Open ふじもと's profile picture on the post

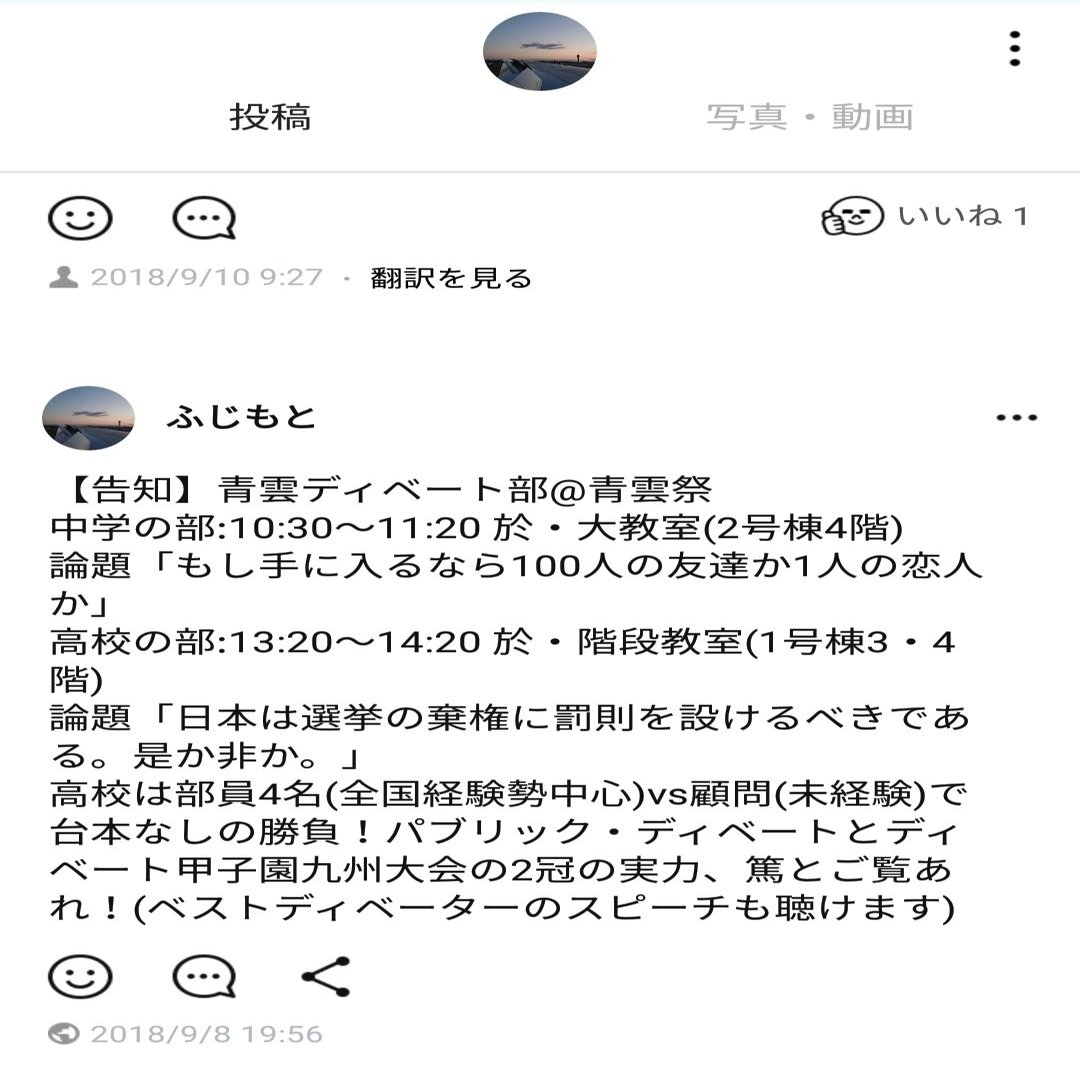[x=88, y=417]
